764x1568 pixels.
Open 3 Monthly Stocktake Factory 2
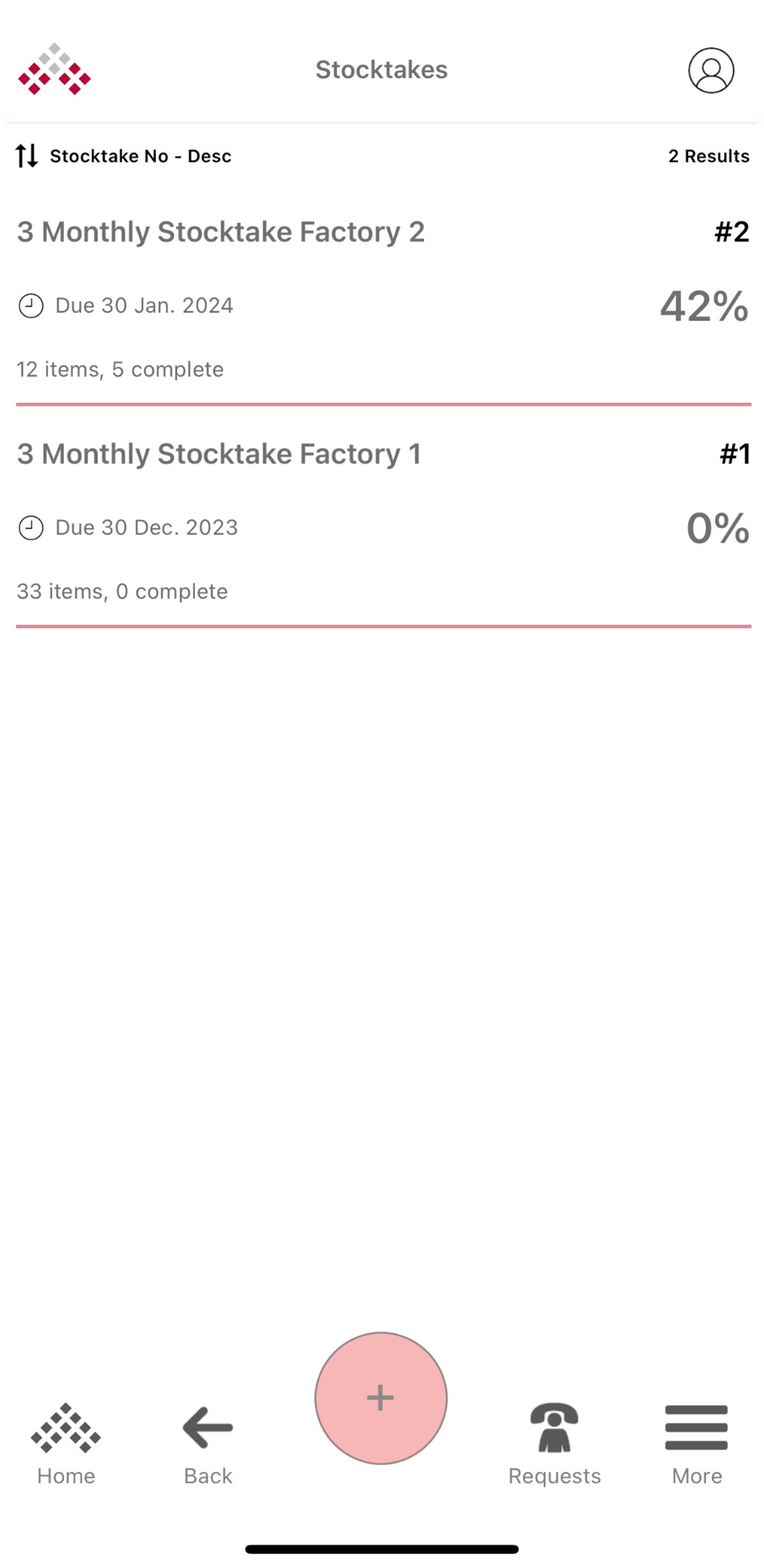pyautogui.click(x=221, y=231)
